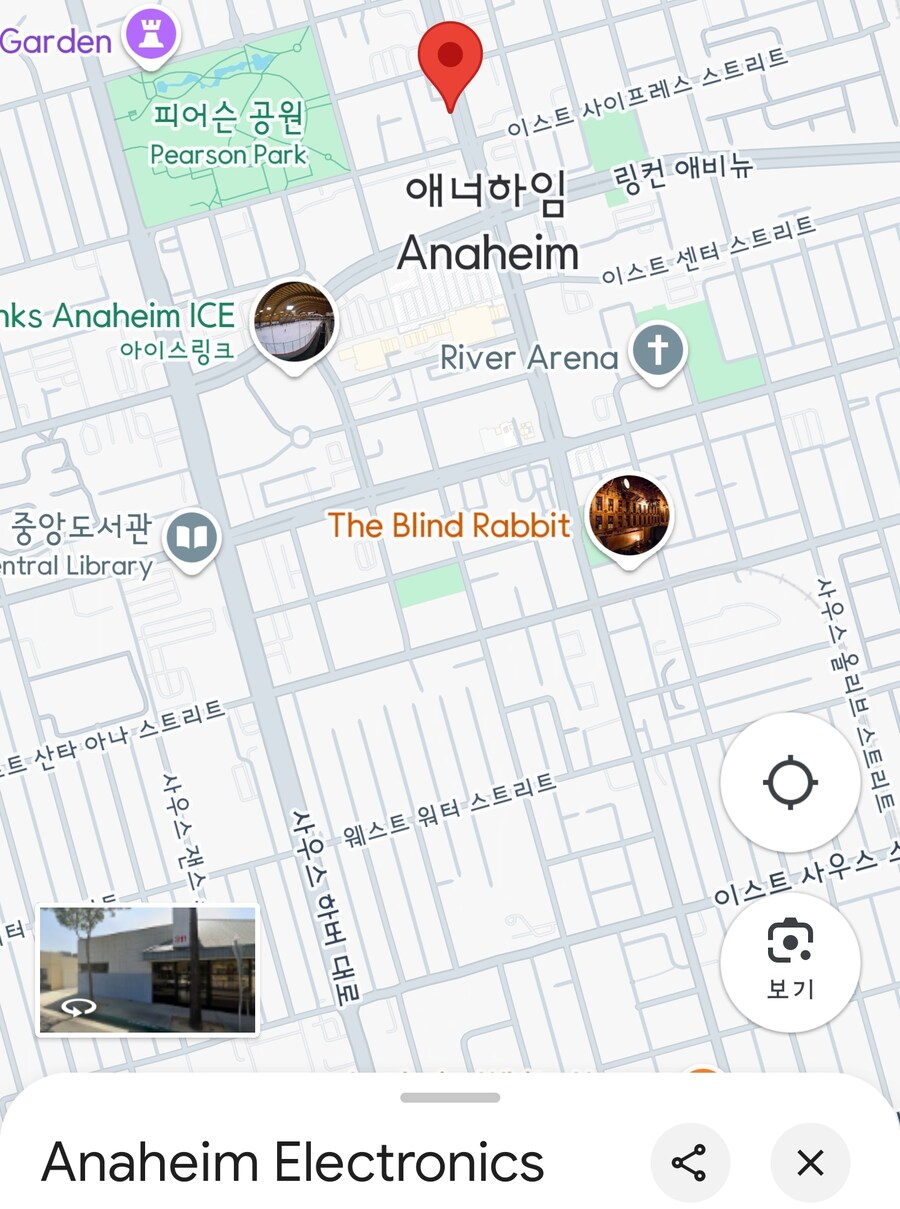The height and width of the screenshot is (1209, 900).
Task: Open the share icon for Anaheim Electronics
Action: pyautogui.click(x=689, y=1162)
